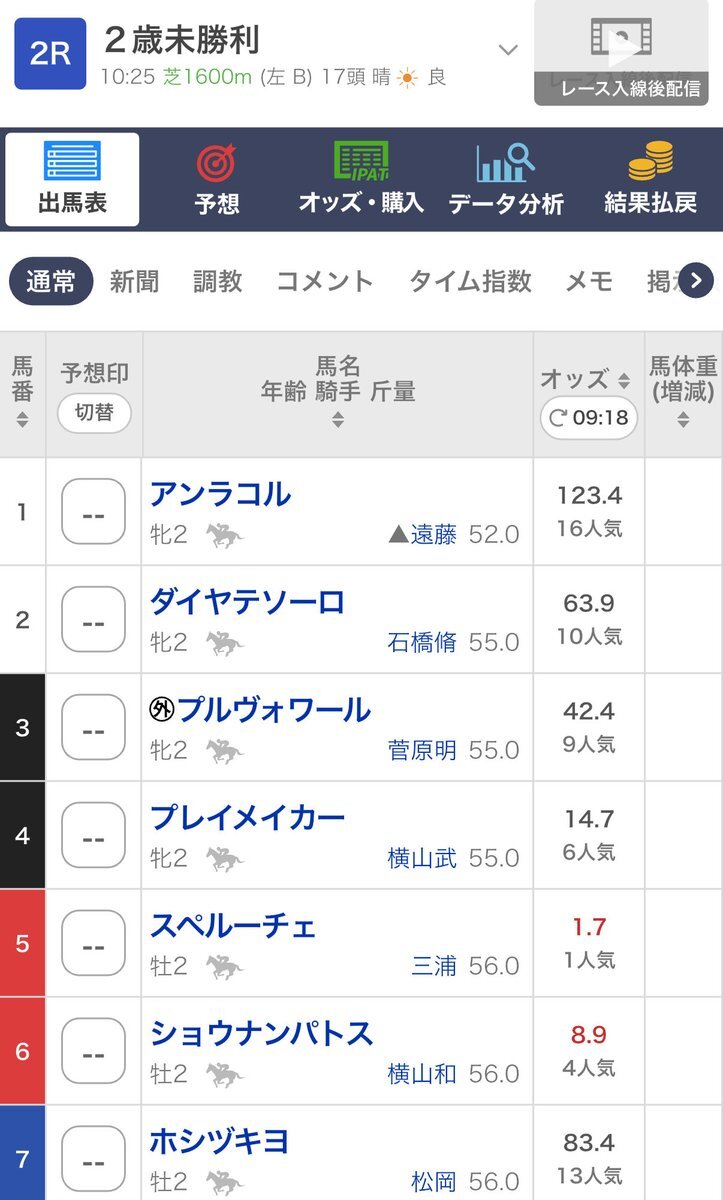
Task: Switch to the タイム指数 tab
Action: tap(470, 281)
